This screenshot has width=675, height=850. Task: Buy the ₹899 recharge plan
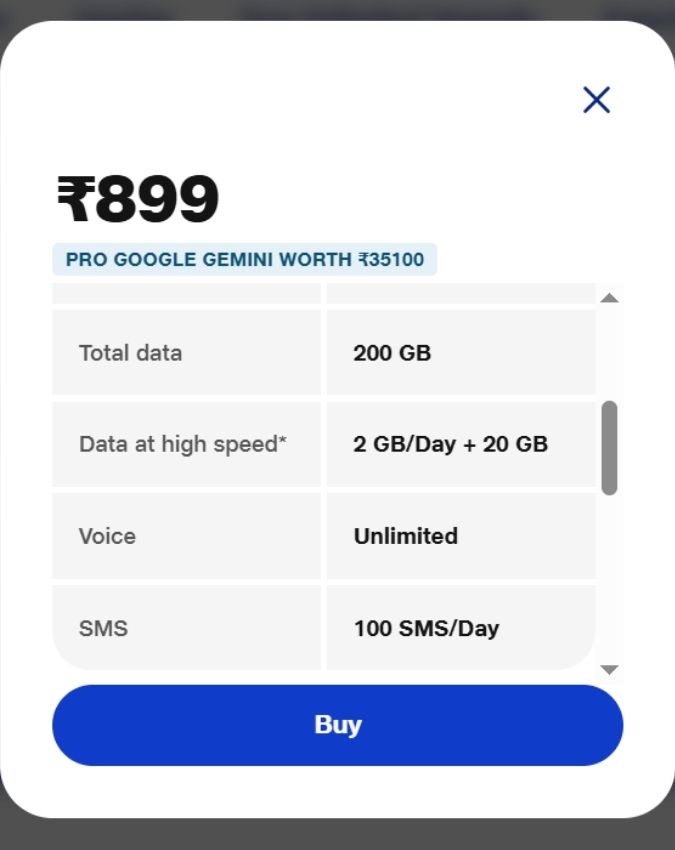point(337,725)
